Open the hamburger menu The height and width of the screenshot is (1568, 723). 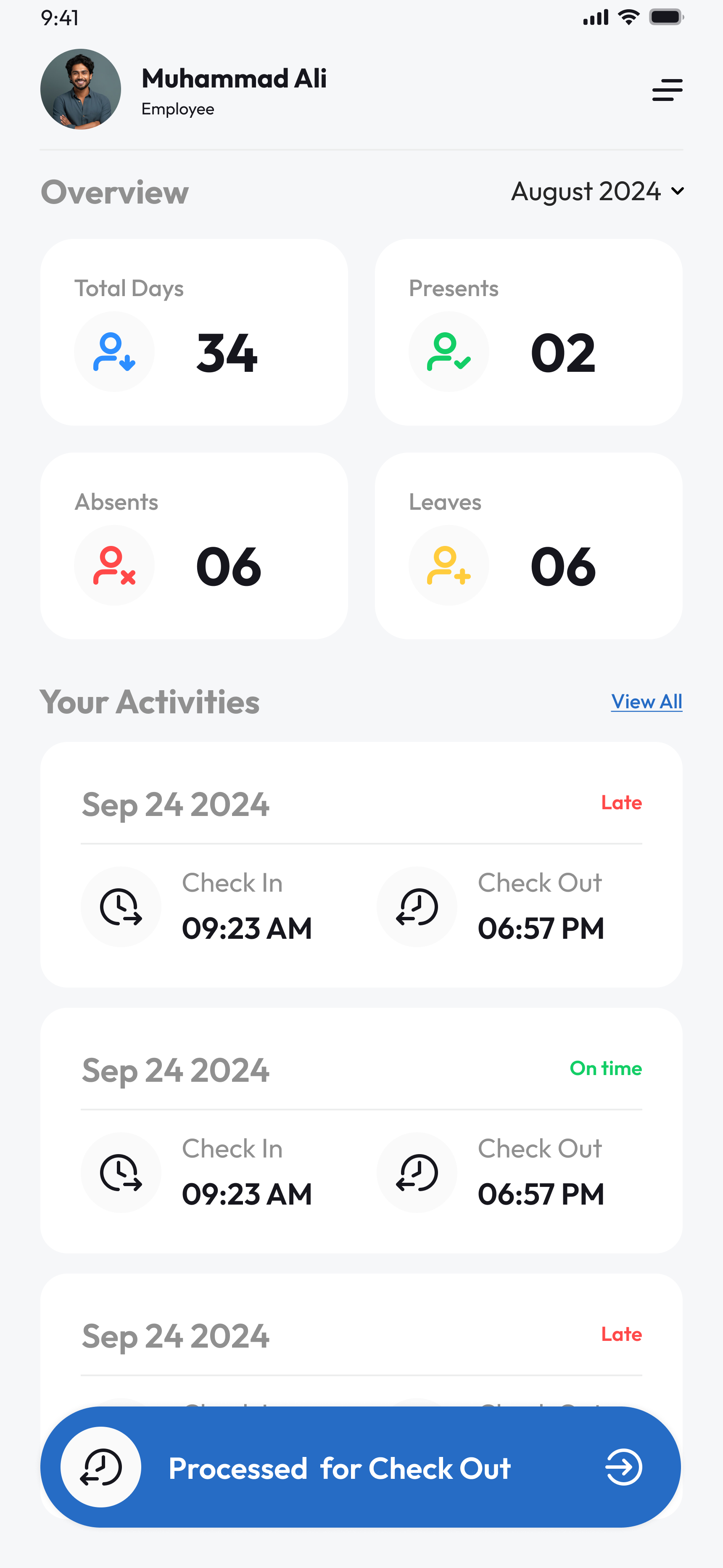point(667,90)
